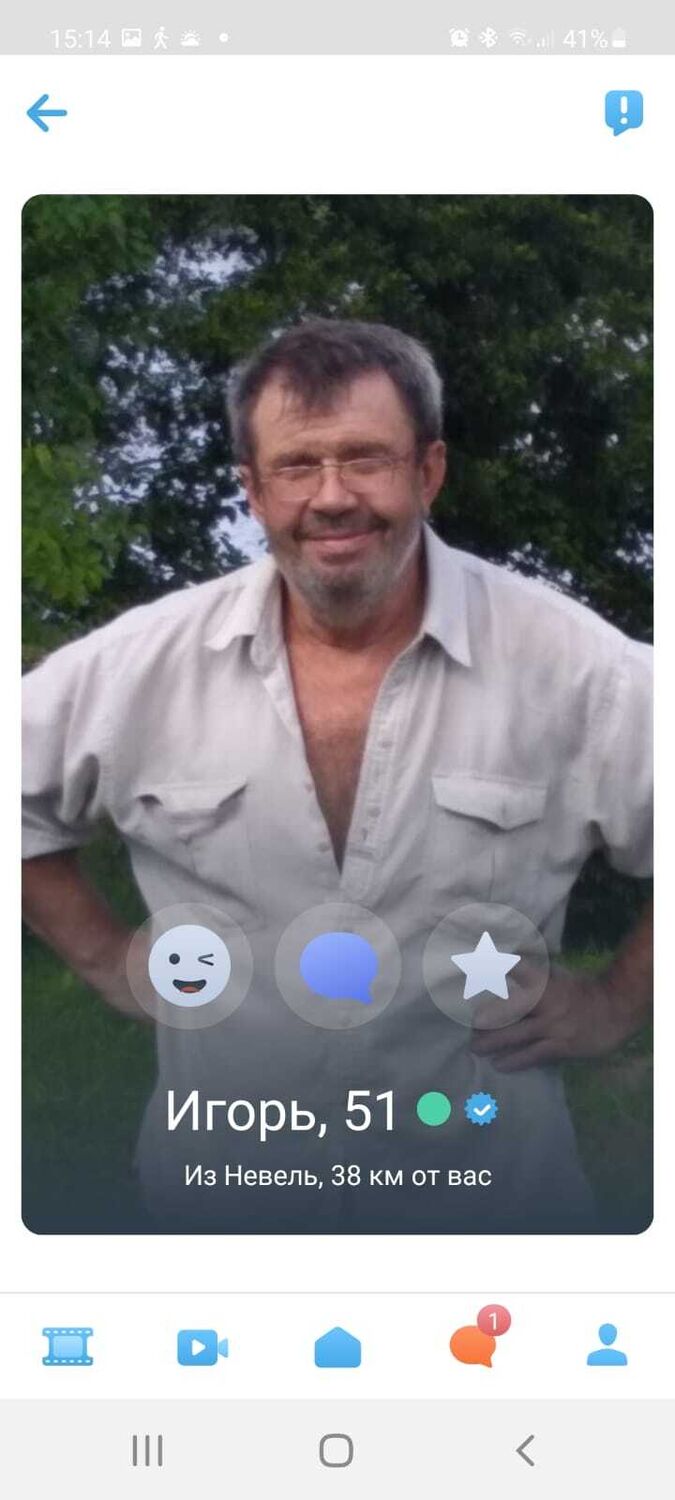Go back using the blue arrow
Image resolution: width=675 pixels, height=1500 pixels.
46,113
